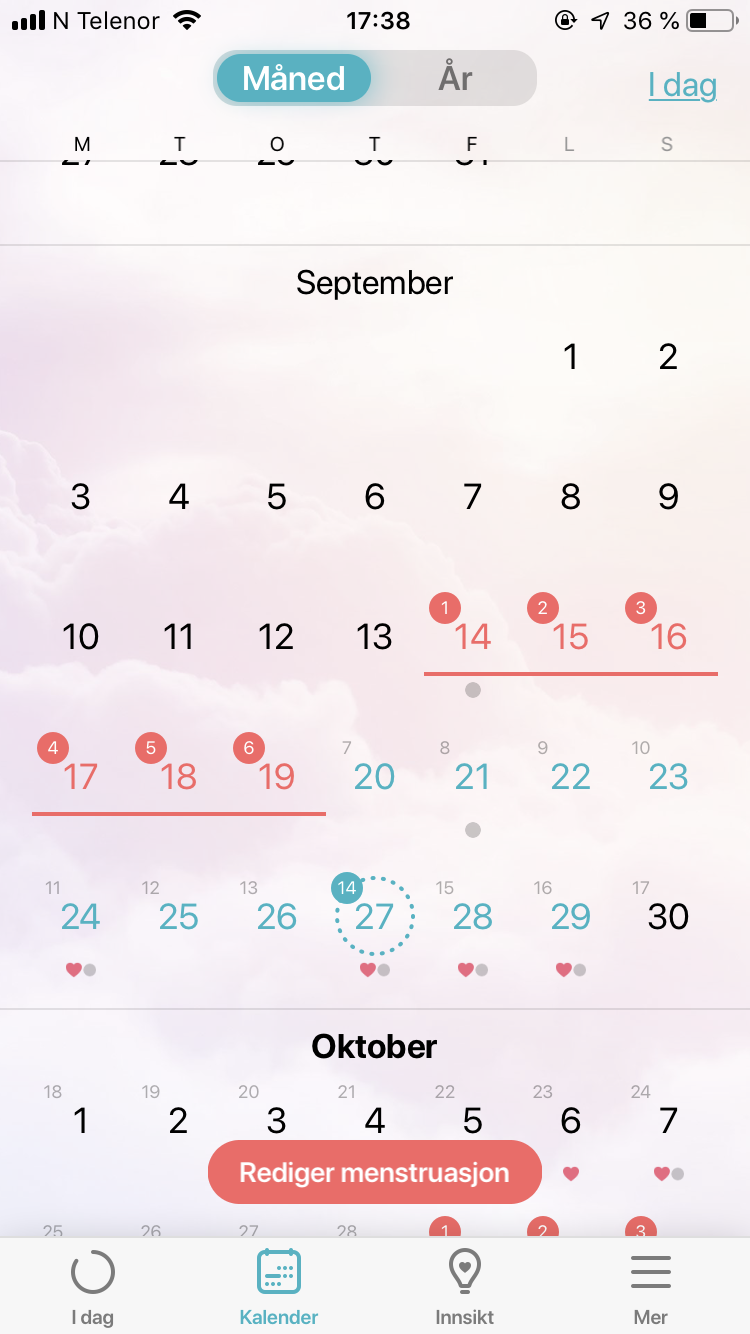Viewport: 750px width, 1334px height.
Task: Select September 27 in the calendar
Action: [x=375, y=916]
